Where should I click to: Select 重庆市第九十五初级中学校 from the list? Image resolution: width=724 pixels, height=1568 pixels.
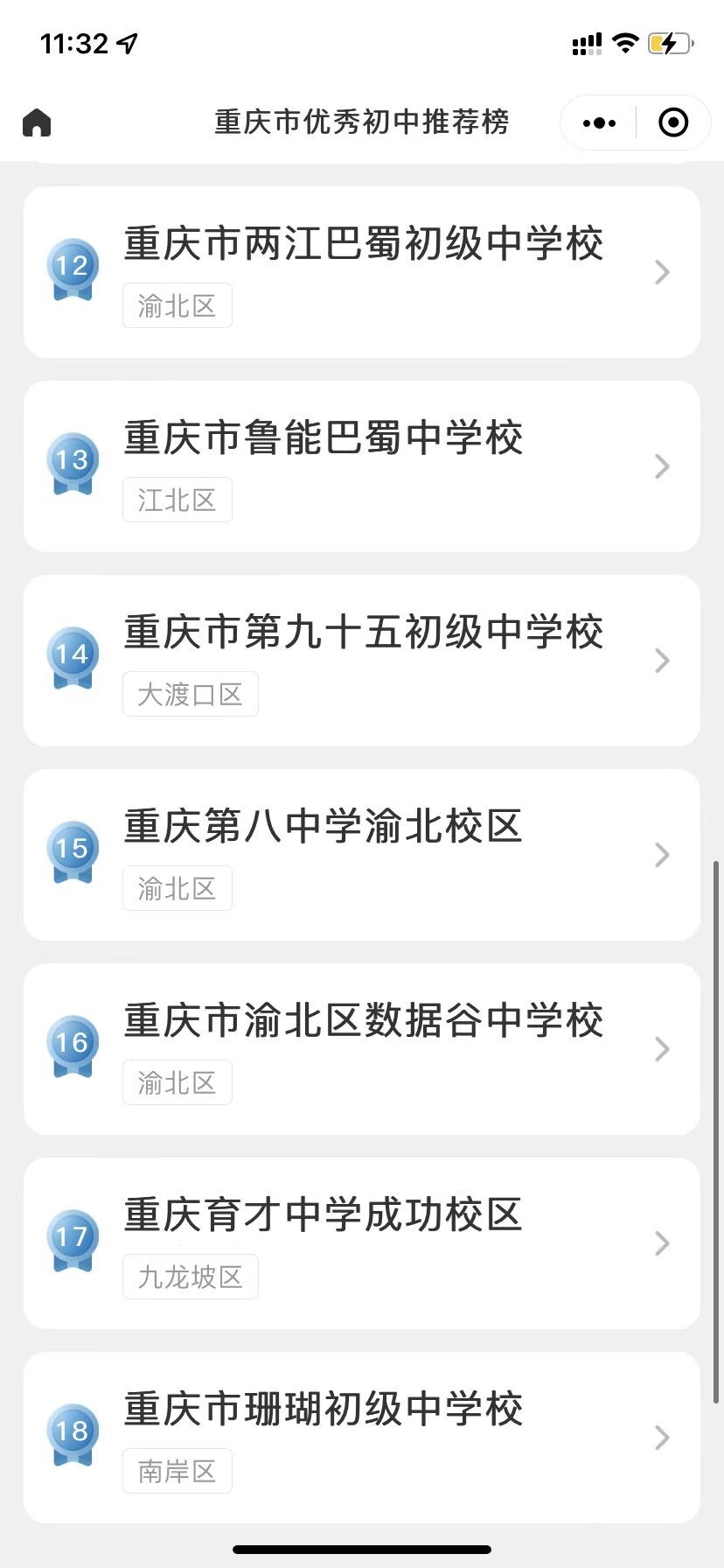362,660
